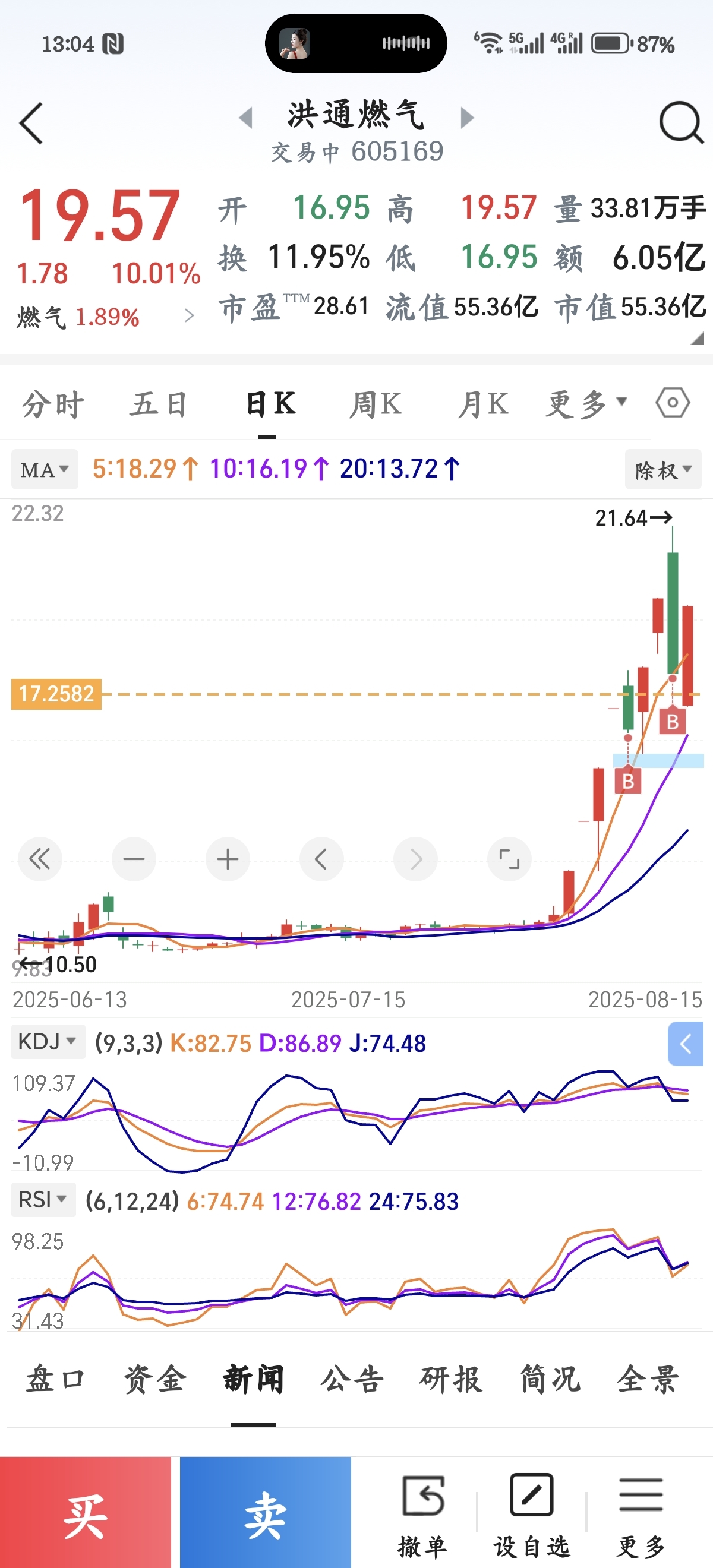Image resolution: width=713 pixels, height=1568 pixels.
Task: Tap the 买 buy button
Action: click(85, 1513)
